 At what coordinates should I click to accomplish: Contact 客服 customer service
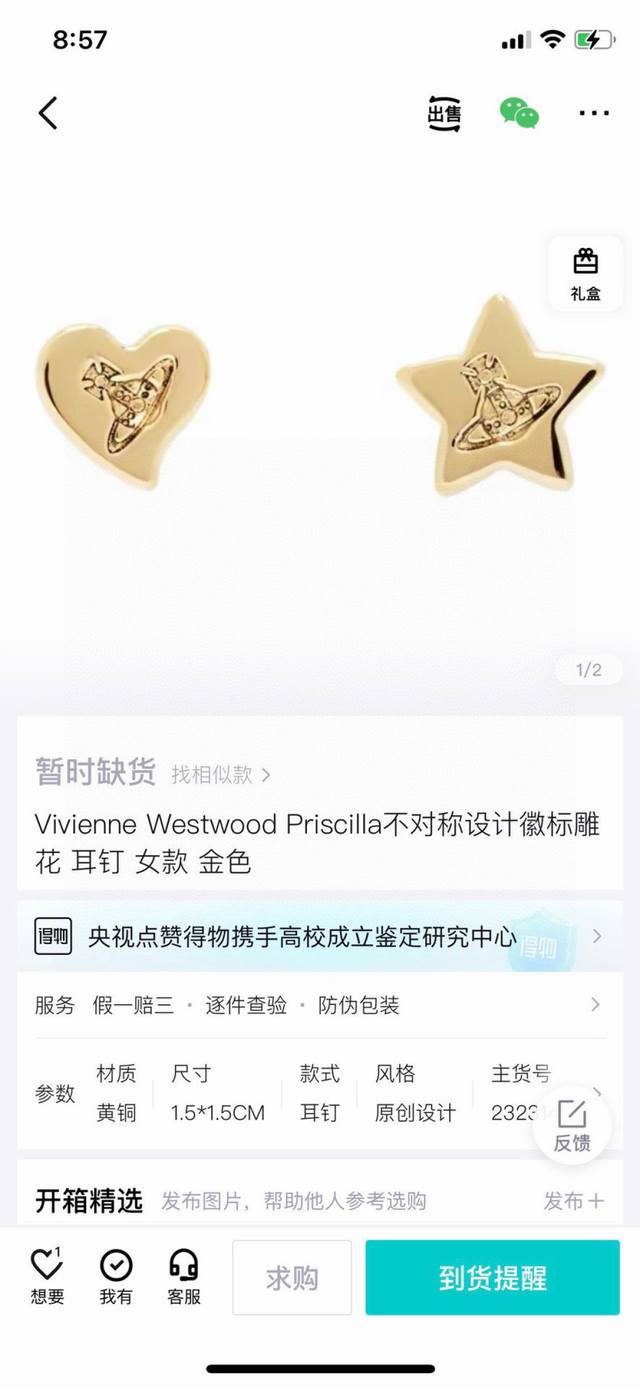[x=184, y=1277]
